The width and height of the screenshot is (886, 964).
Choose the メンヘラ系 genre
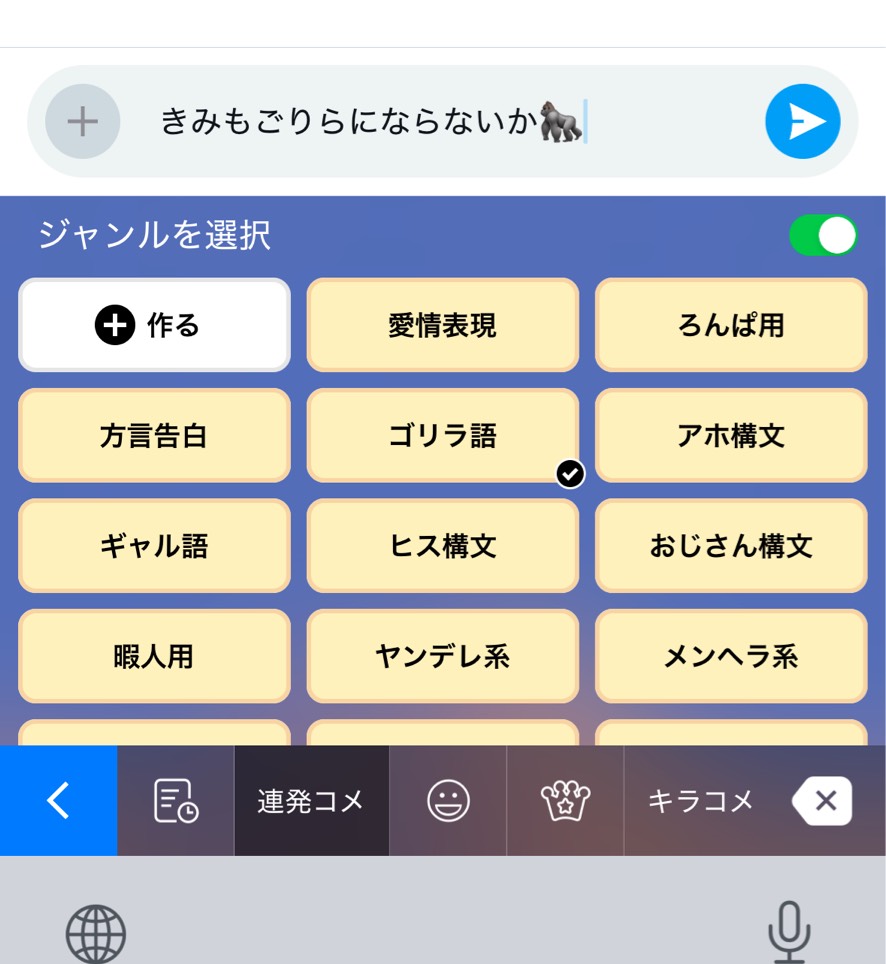pyautogui.click(x=731, y=656)
